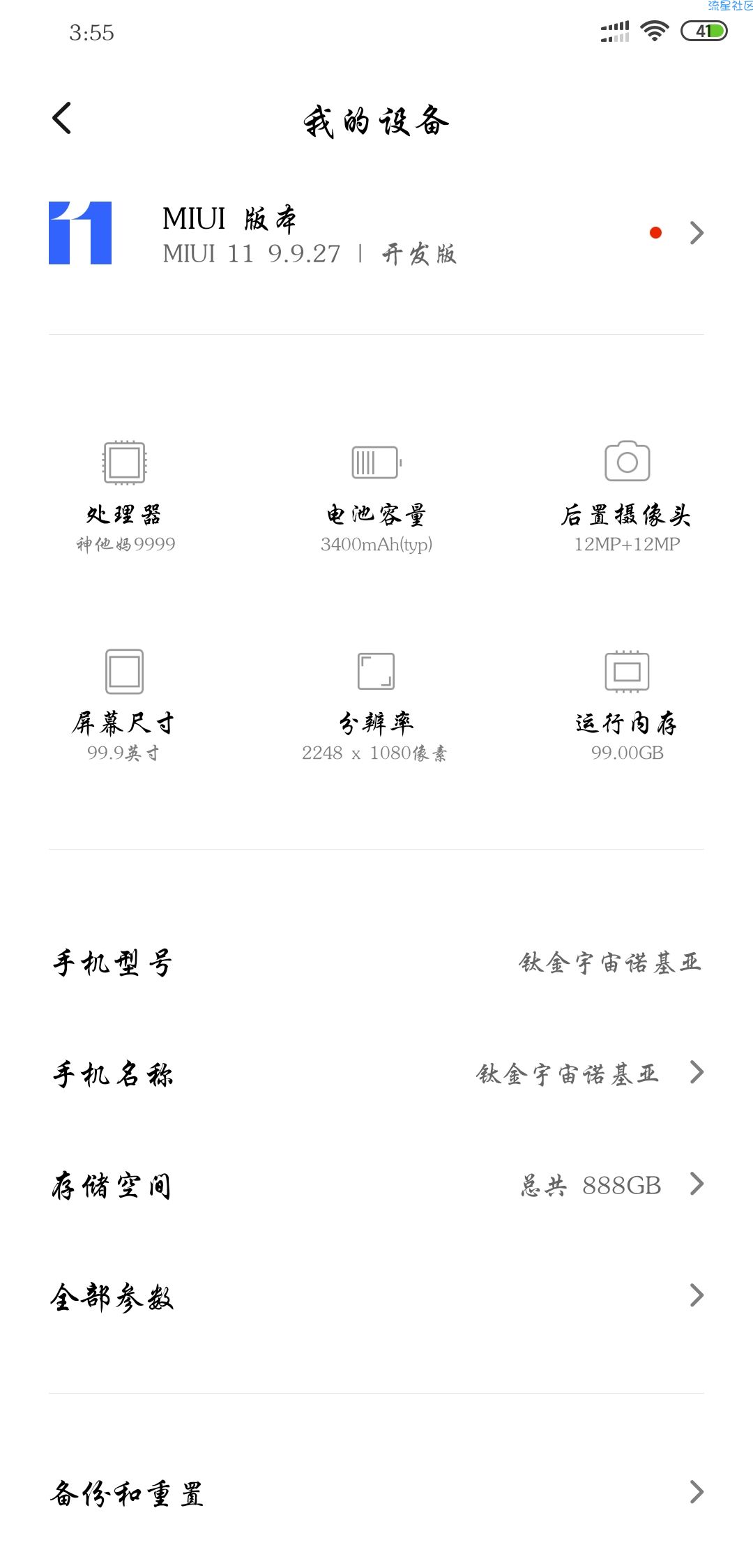Open the MIUI 版本 row
This screenshot has width=753, height=1568.
click(376, 234)
